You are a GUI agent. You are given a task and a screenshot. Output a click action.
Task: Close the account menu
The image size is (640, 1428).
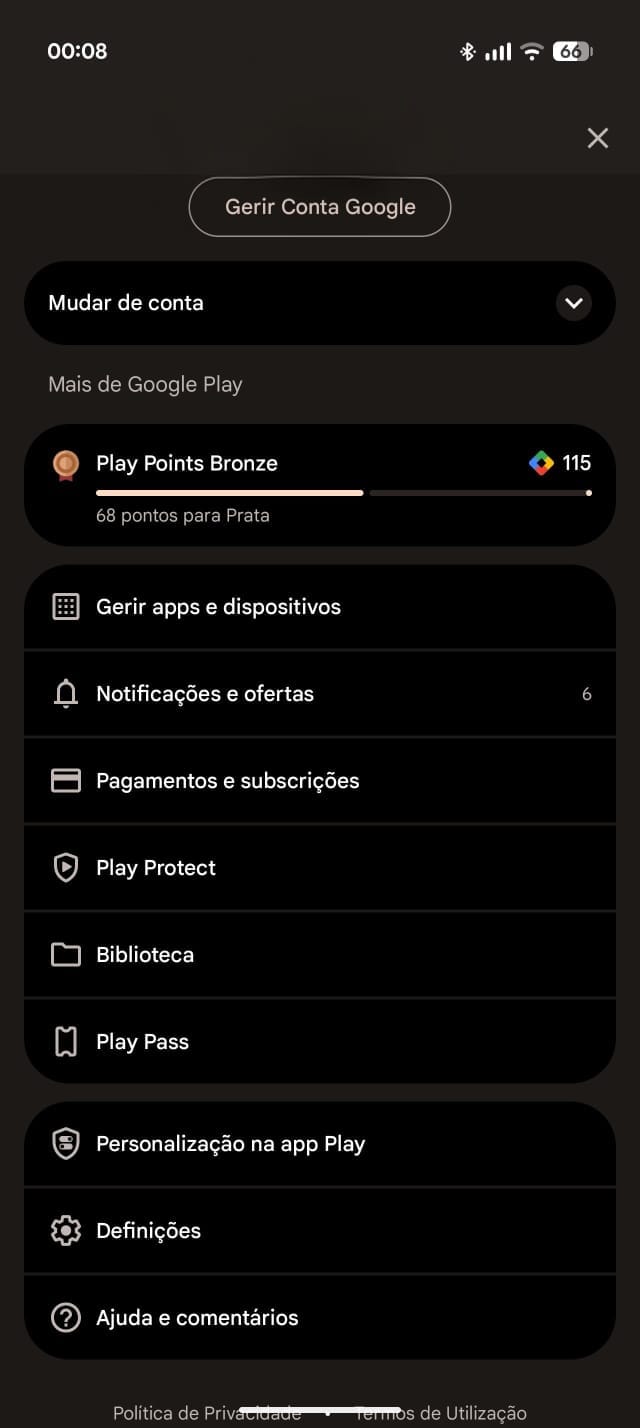click(x=598, y=138)
